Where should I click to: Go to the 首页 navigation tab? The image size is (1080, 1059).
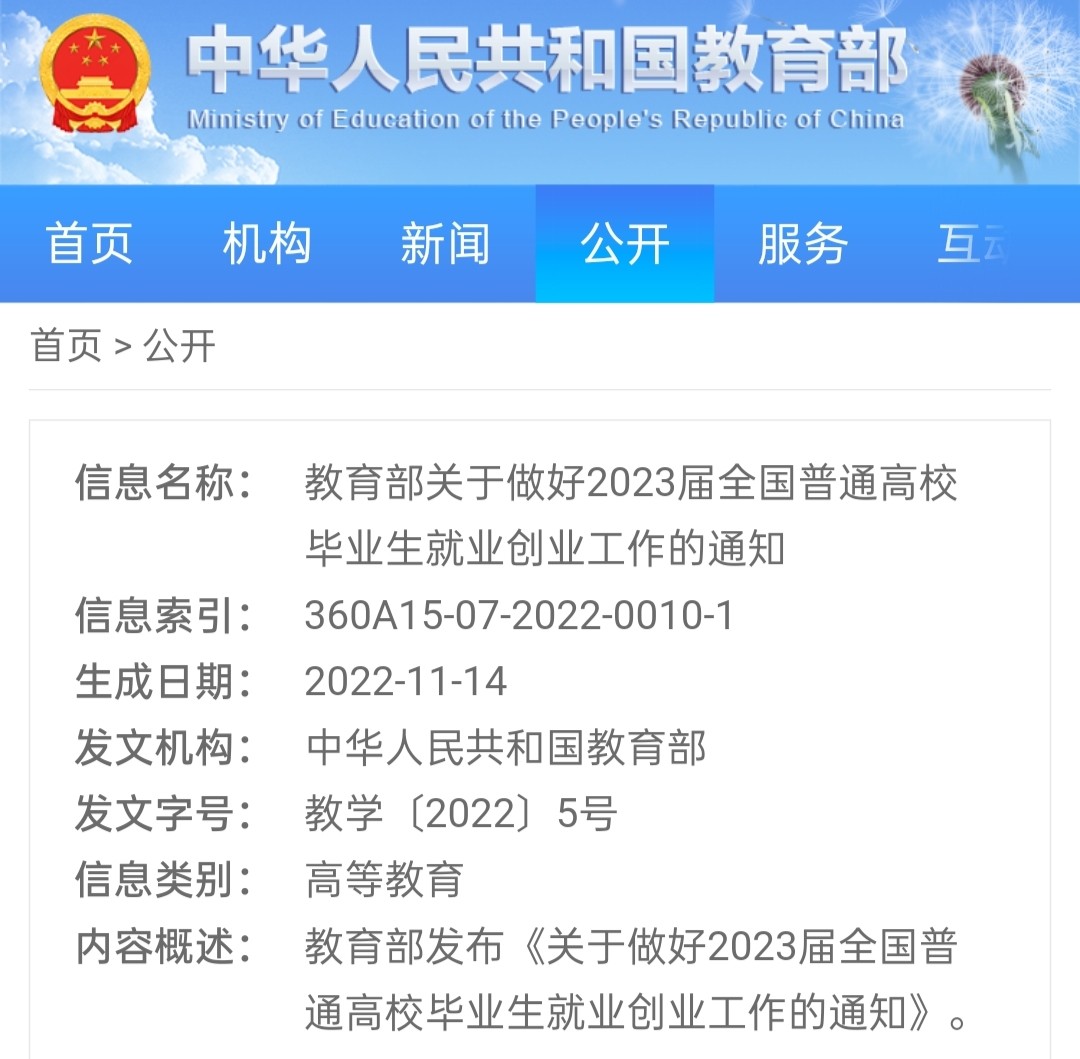[89, 244]
